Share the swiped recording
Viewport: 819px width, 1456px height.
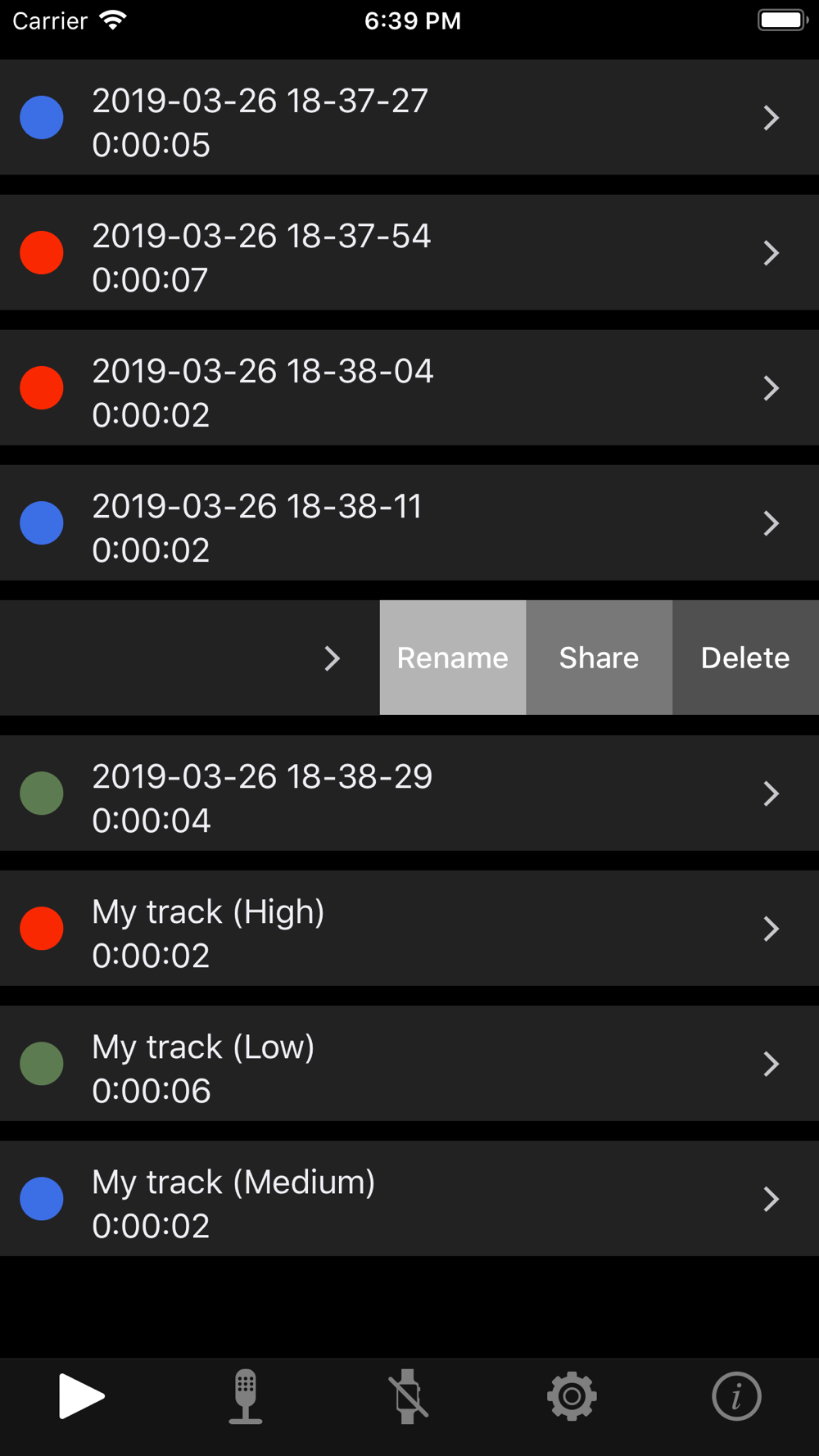pyautogui.click(x=600, y=658)
